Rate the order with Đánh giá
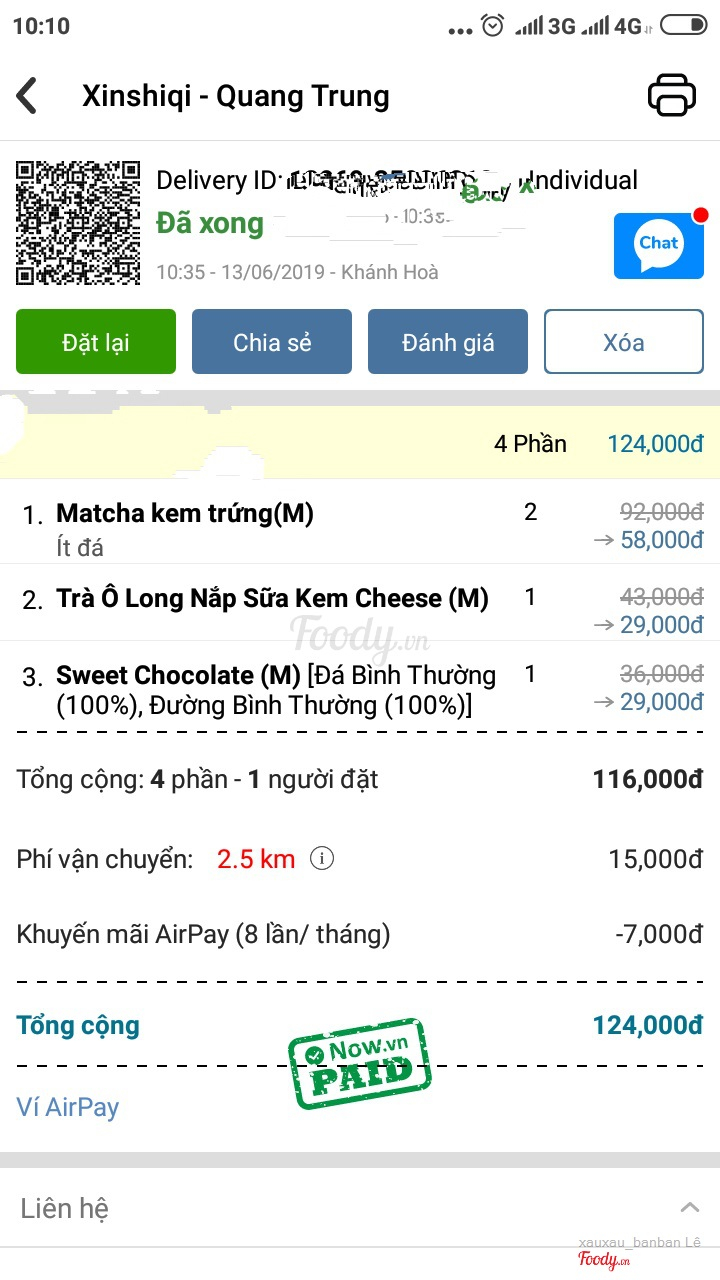The width and height of the screenshot is (720, 1280). [x=448, y=342]
